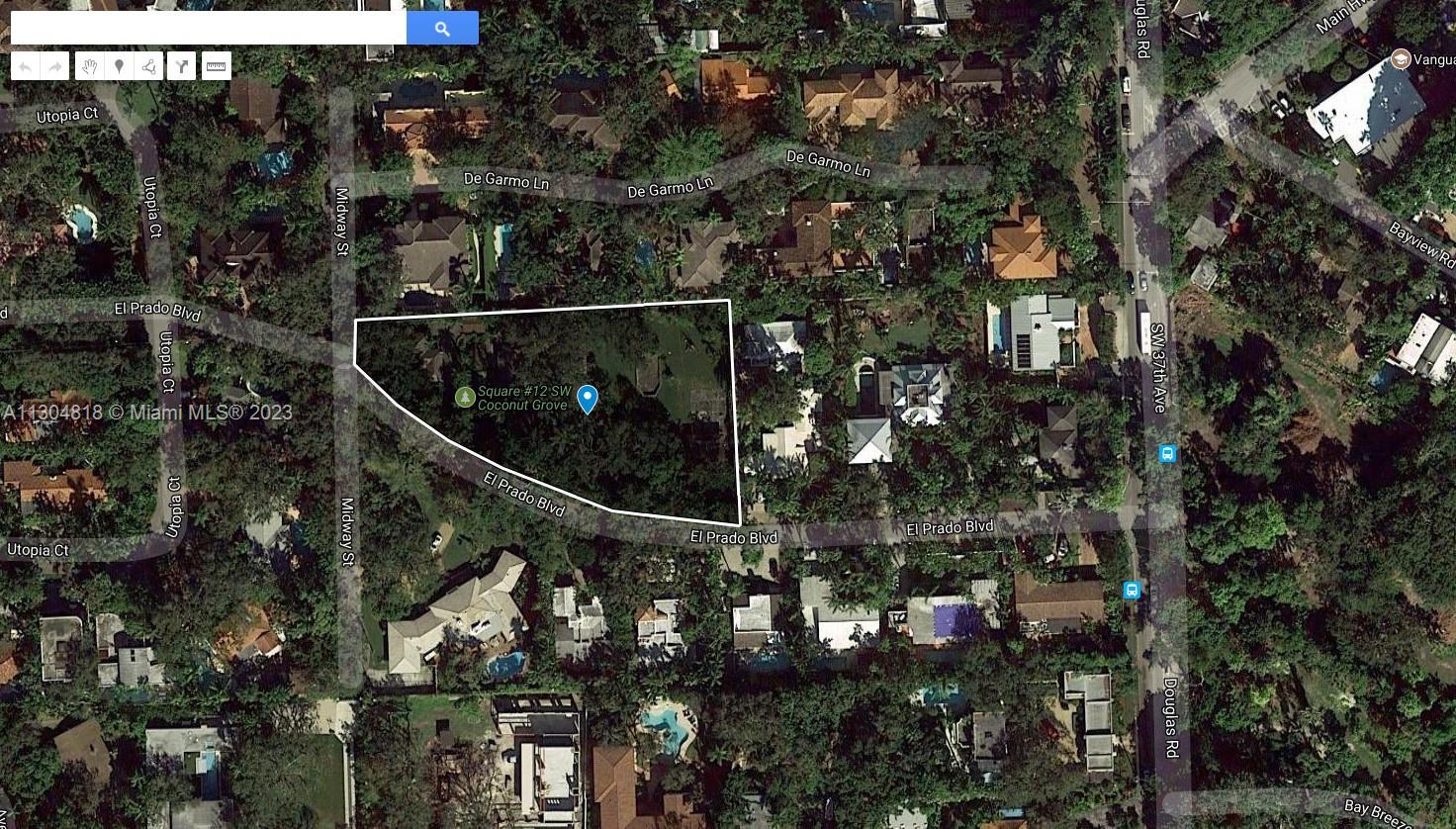Image resolution: width=1456 pixels, height=829 pixels.
Task: Tap the map search text box
Action: tap(208, 29)
